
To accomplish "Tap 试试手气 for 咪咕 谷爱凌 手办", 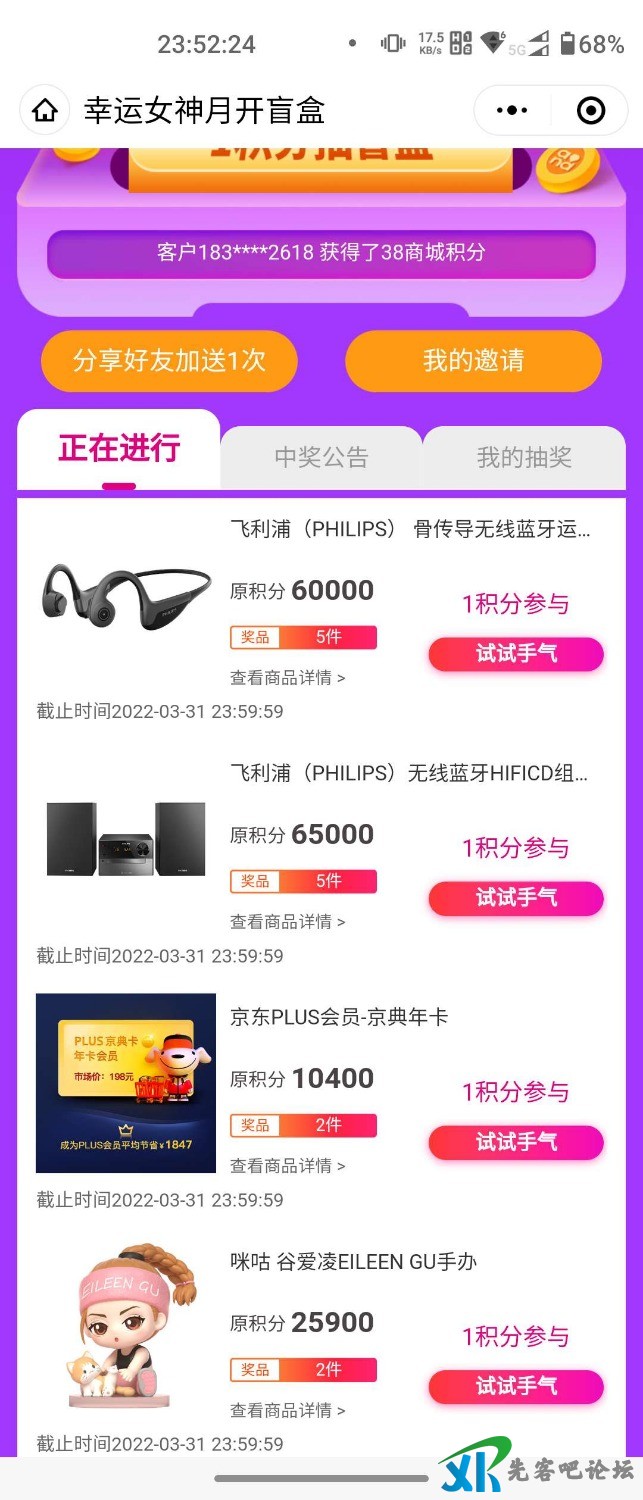I will click(516, 1386).
